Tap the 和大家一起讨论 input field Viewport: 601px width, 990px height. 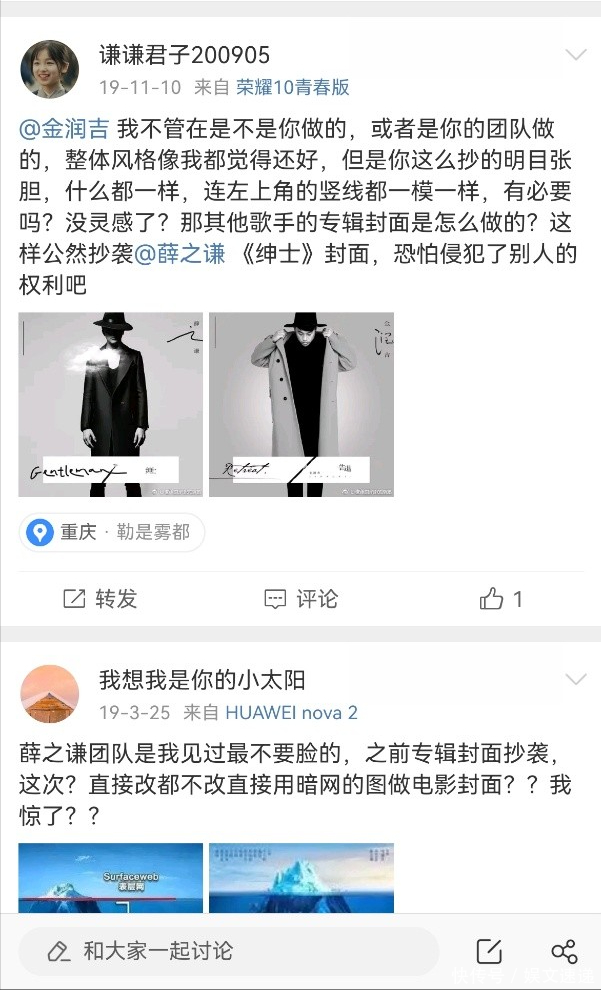coord(228,951)
